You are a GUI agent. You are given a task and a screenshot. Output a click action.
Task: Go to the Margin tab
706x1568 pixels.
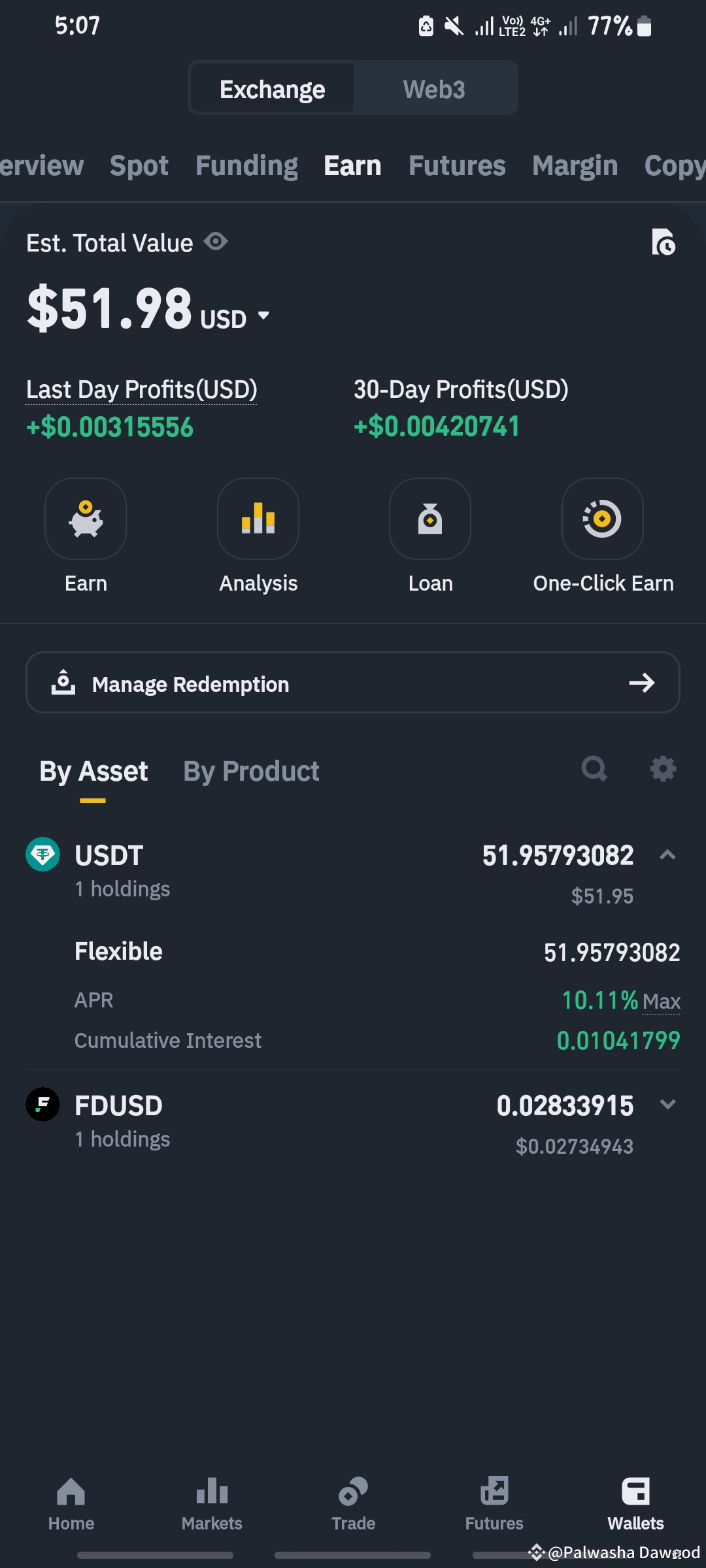click(x=575, y=166)
